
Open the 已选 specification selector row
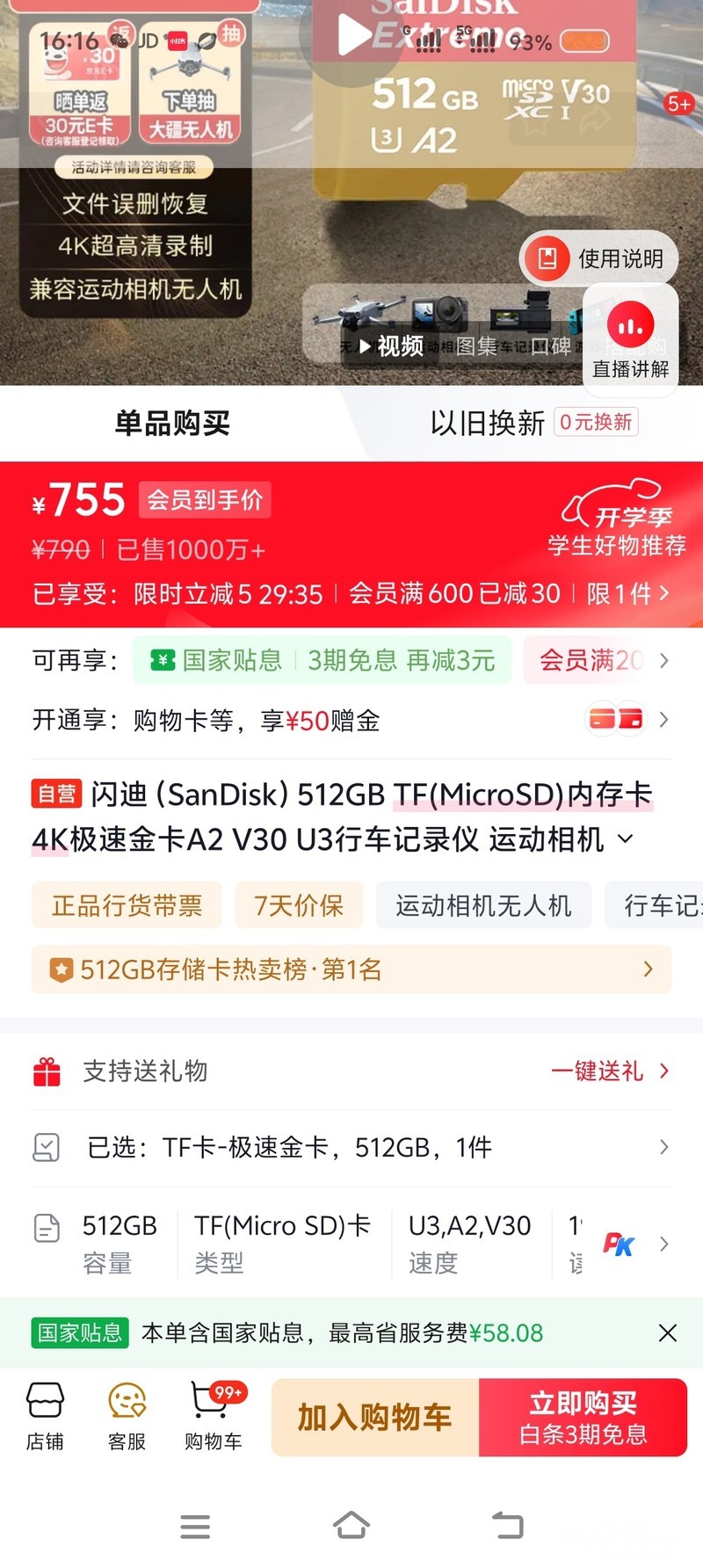coord(351,1147)
